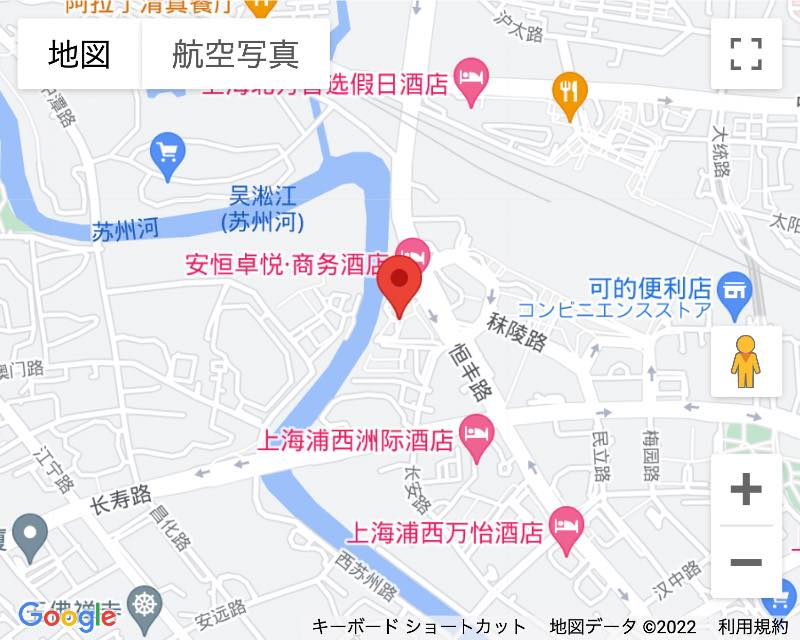Open キーボード ショートカット shortcuts
The height and width of the screenshot is (640, 800).
[418, 627]
